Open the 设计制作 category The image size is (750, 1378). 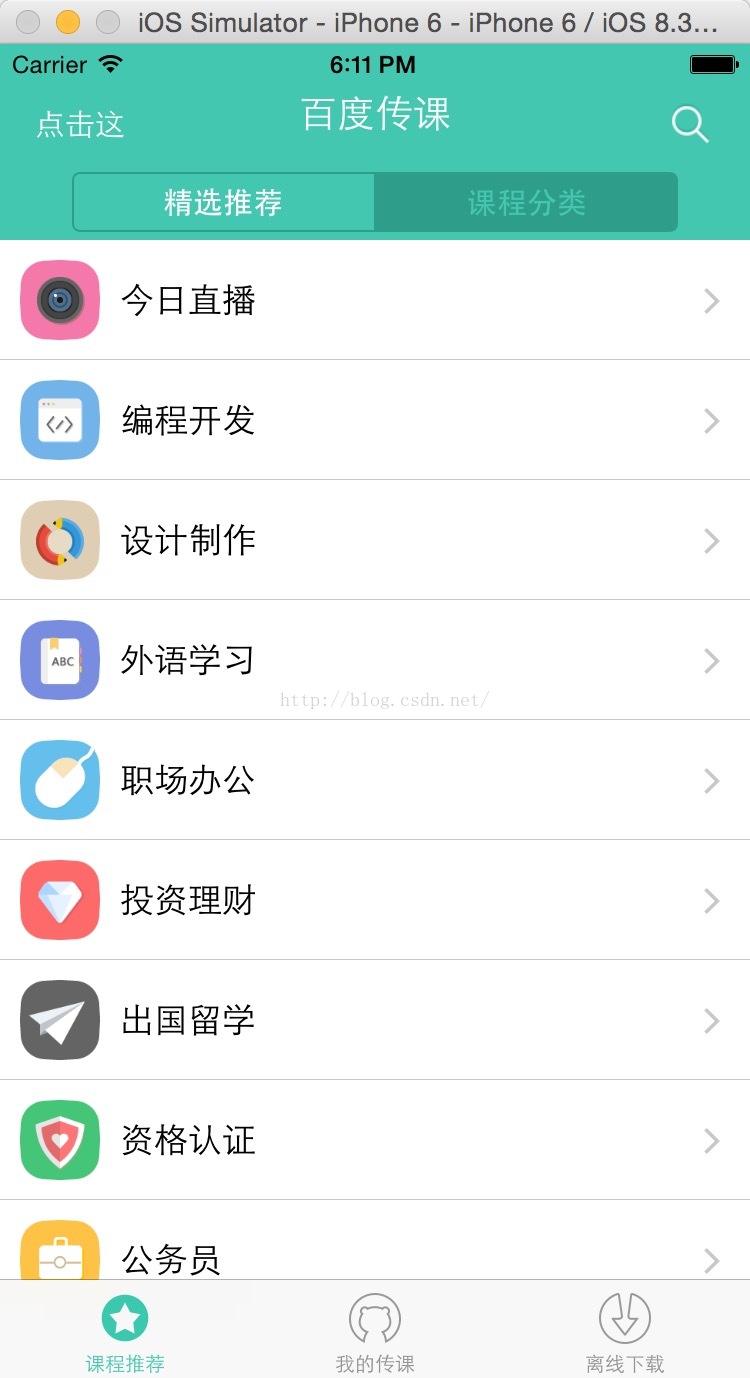coord(375,540)
